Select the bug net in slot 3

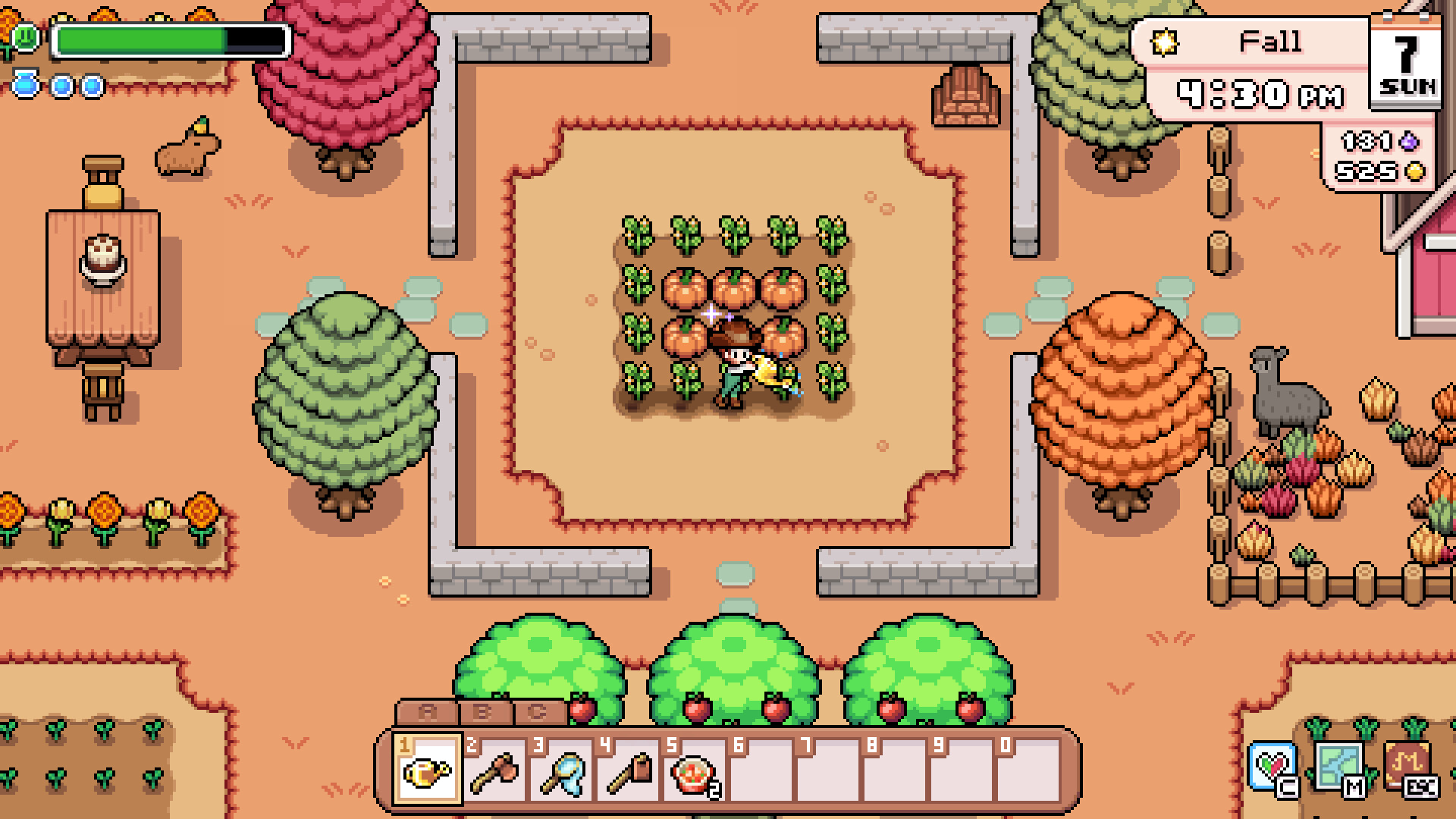[x=561, y=769]
